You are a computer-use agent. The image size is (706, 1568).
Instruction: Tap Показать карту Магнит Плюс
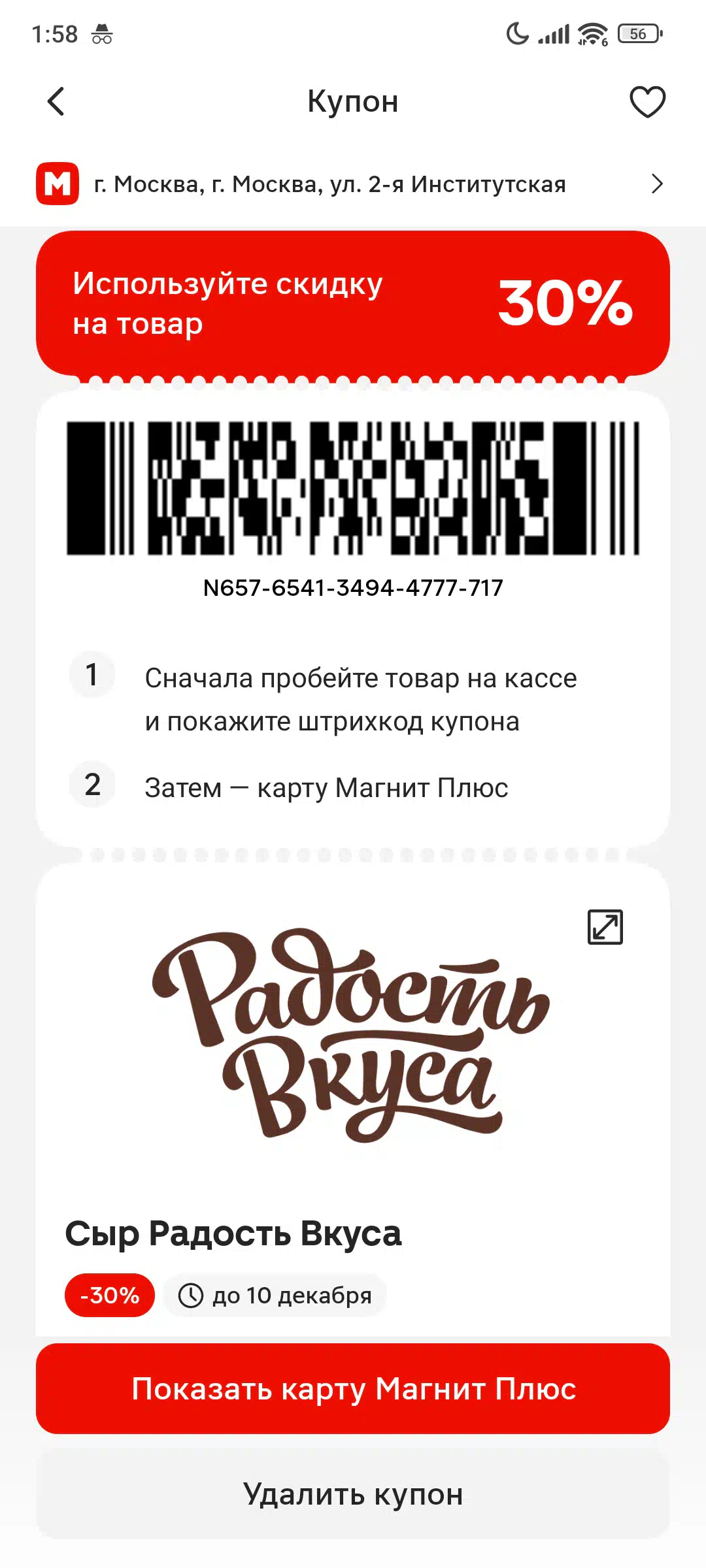[353, 1388]
